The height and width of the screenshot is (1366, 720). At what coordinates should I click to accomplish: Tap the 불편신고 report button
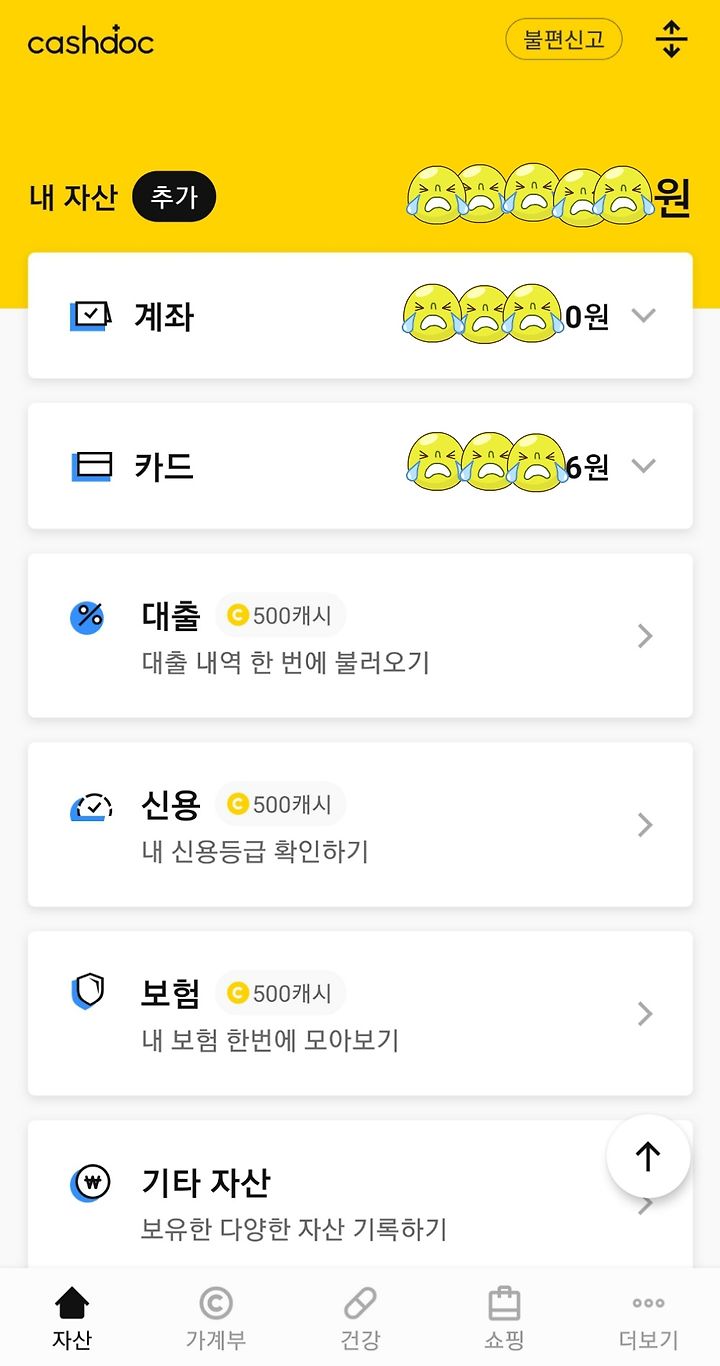[564, 40]
